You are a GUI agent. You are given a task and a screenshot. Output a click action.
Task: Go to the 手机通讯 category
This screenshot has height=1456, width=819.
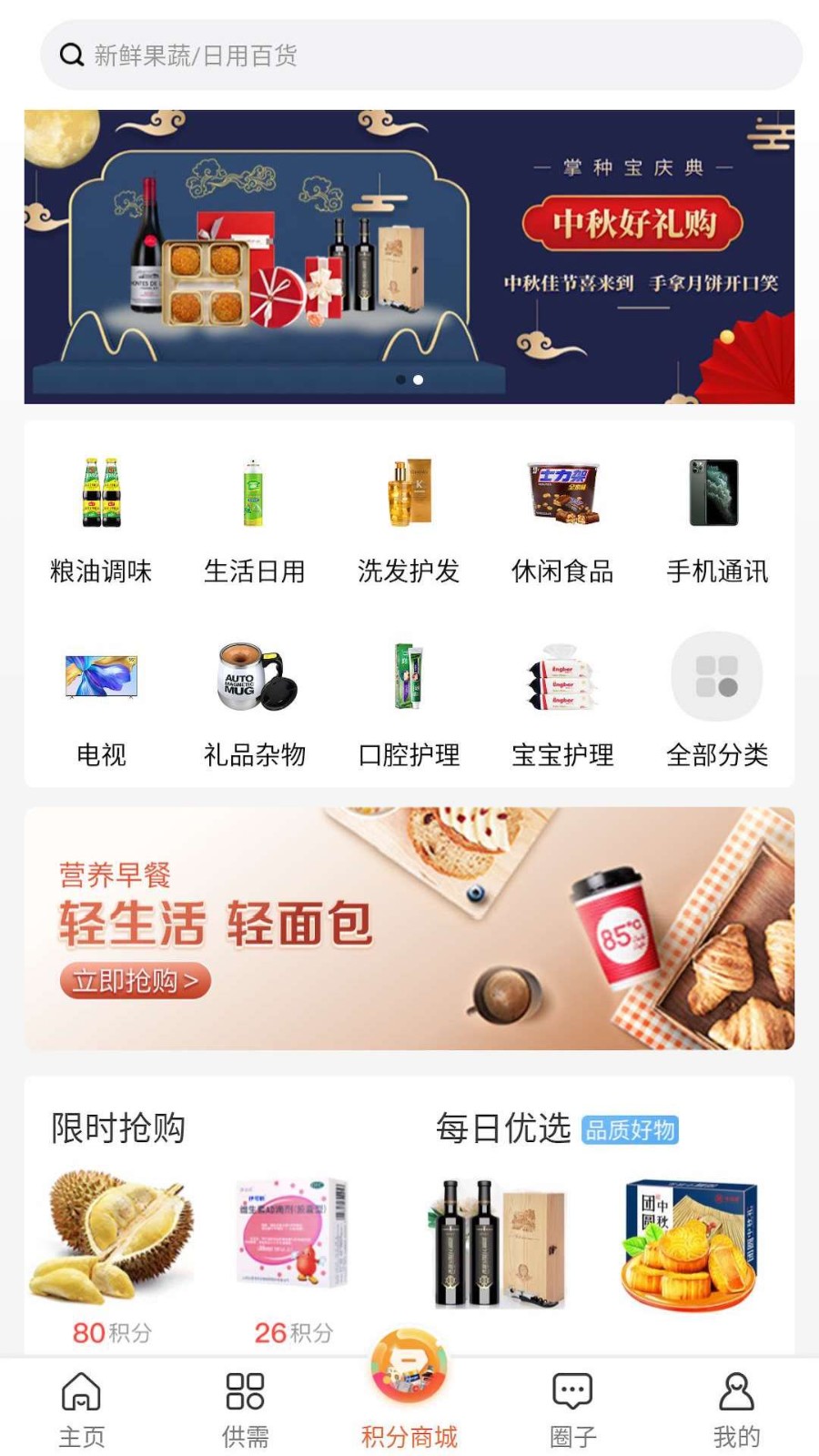[x=716, y=521]
